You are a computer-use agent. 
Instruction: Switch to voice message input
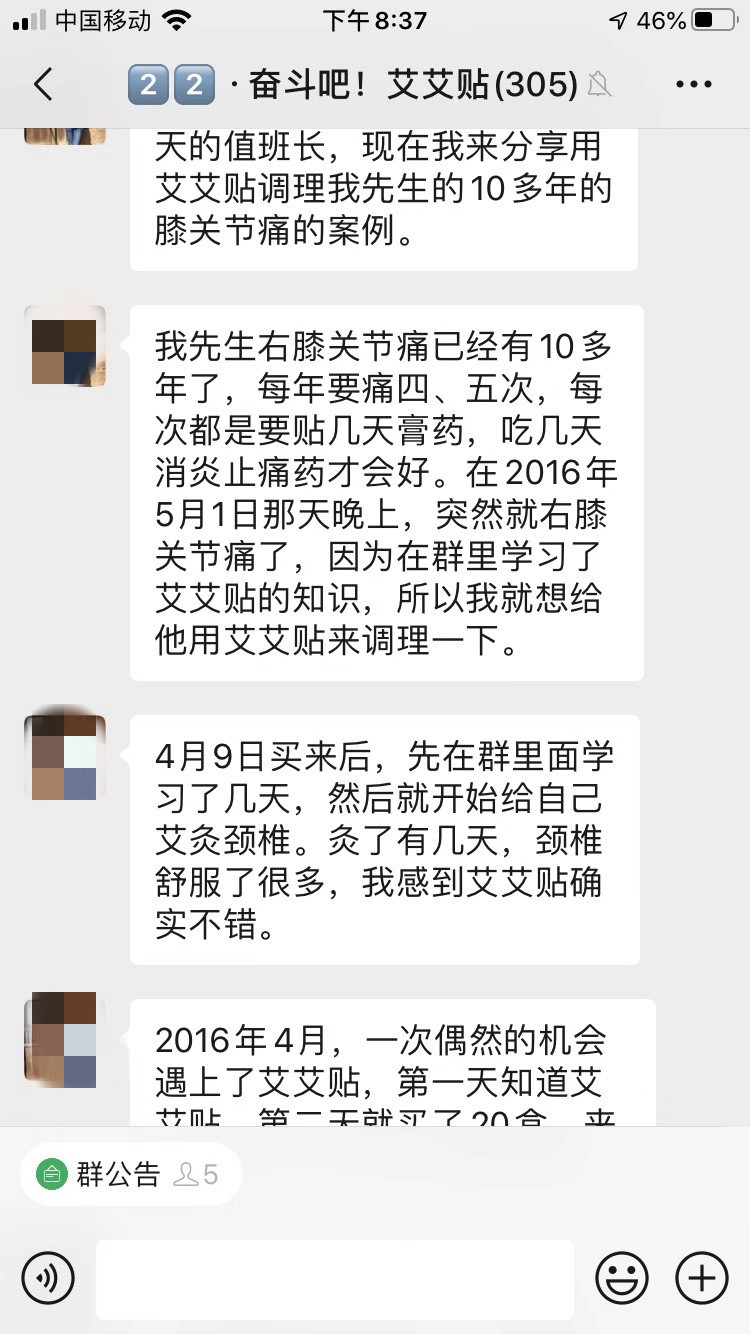[48, 1278]
